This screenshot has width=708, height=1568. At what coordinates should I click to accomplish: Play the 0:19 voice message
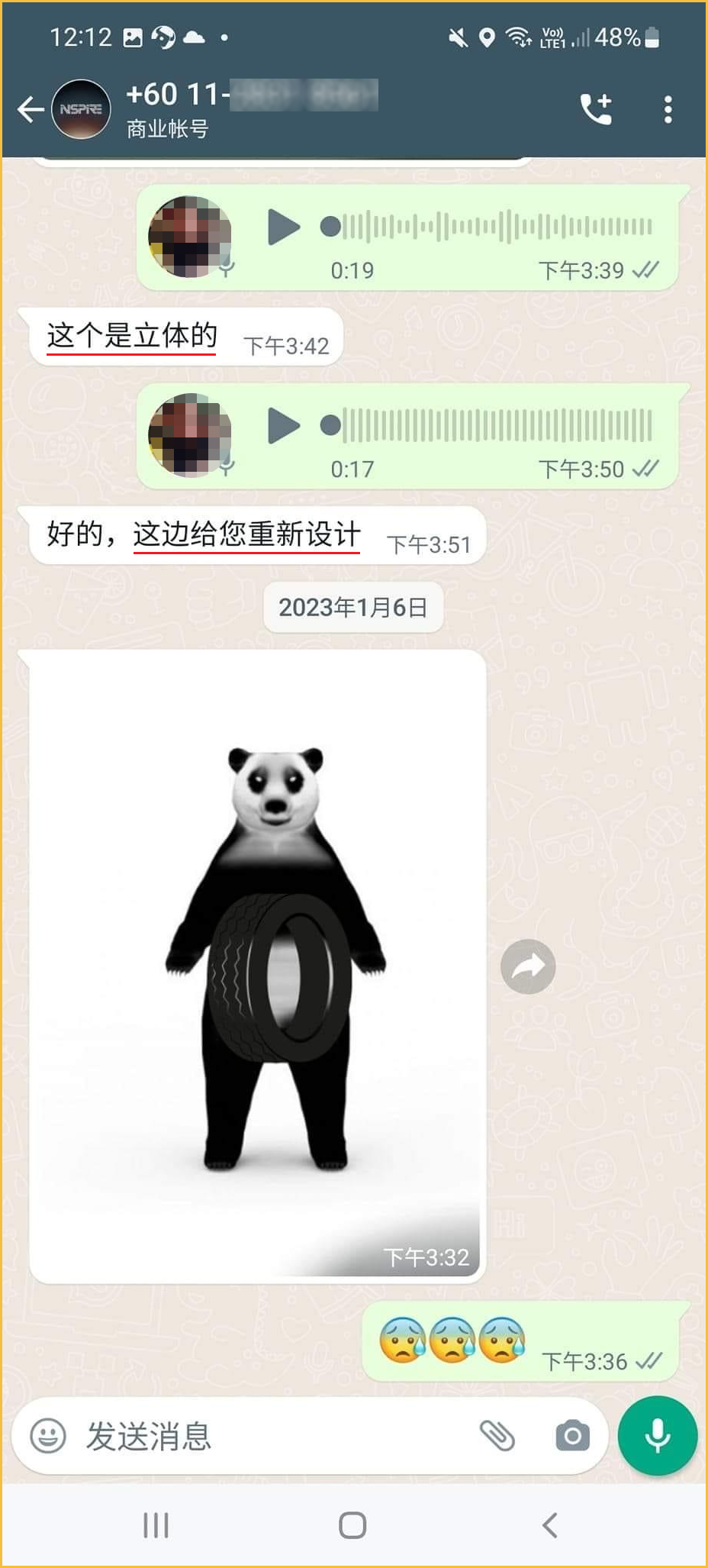[283, 227]
